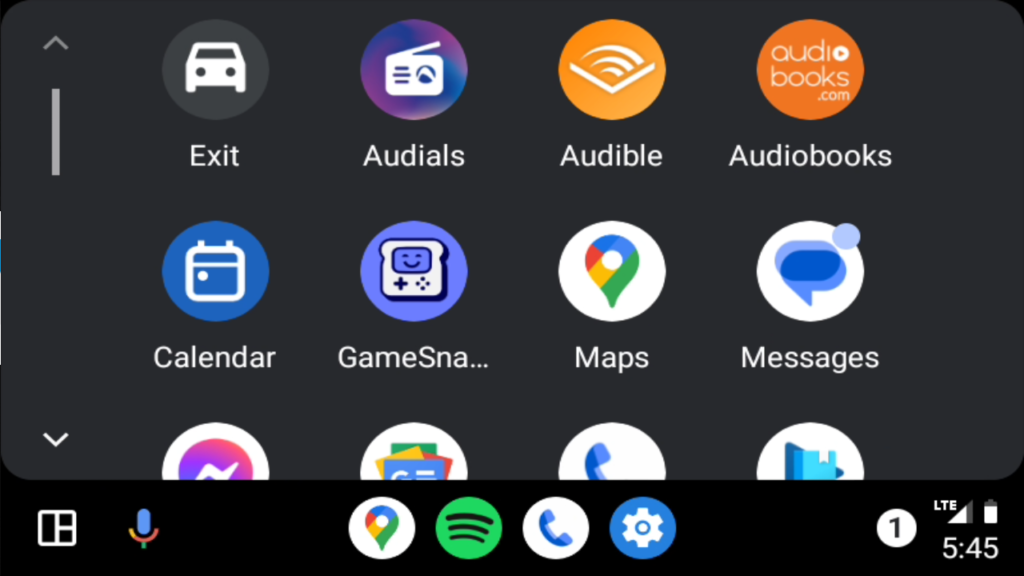Image resolution: width=1024 pixels, height=576 pixels.
Task: Open the Phone shortcut in the dock
Action: coord(555,527)
